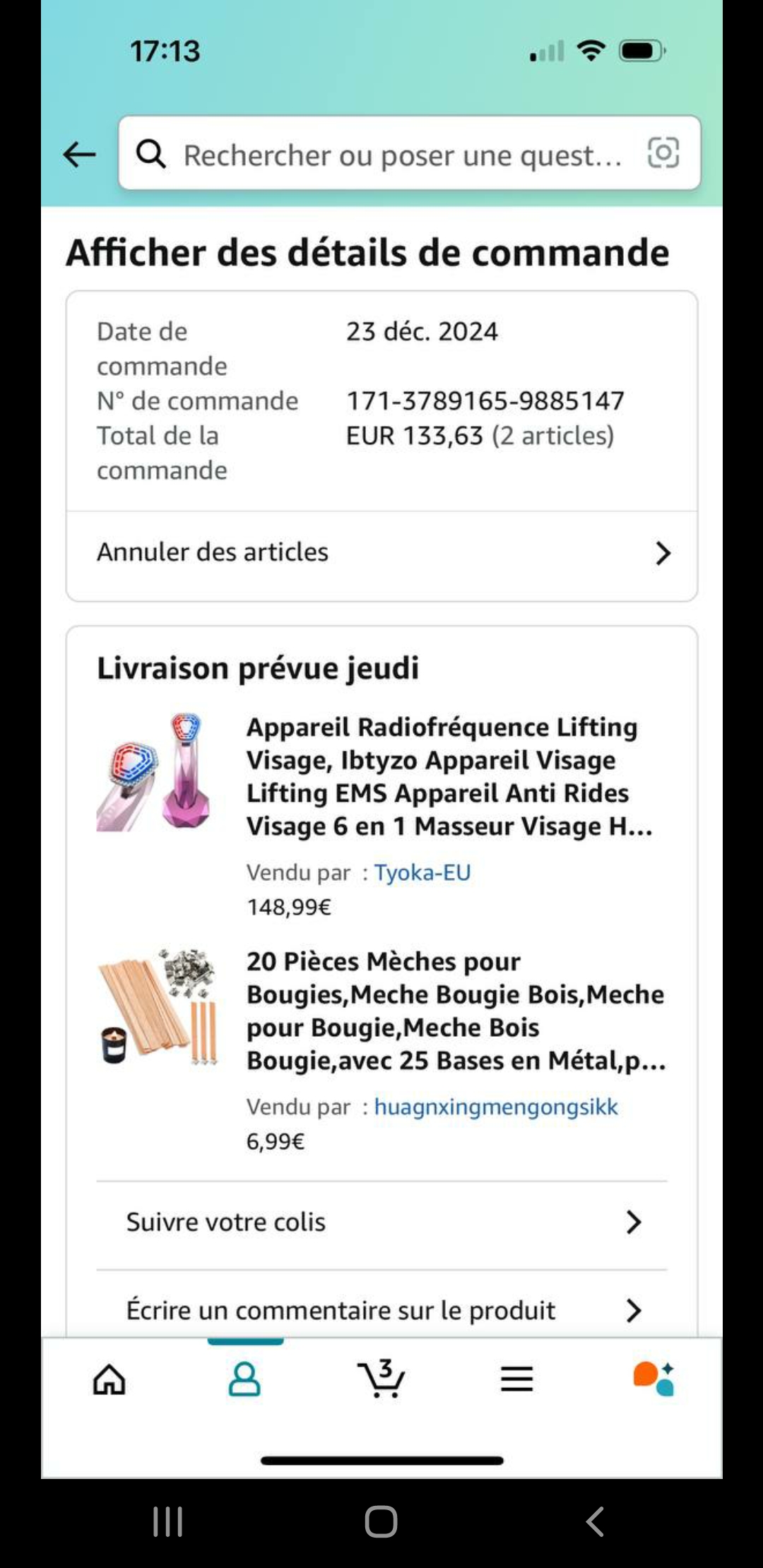Open 'Écrire un commentaire sur le produit'
The height and width of the screenshot is (1568, 763).
(x=381, y=1310)
